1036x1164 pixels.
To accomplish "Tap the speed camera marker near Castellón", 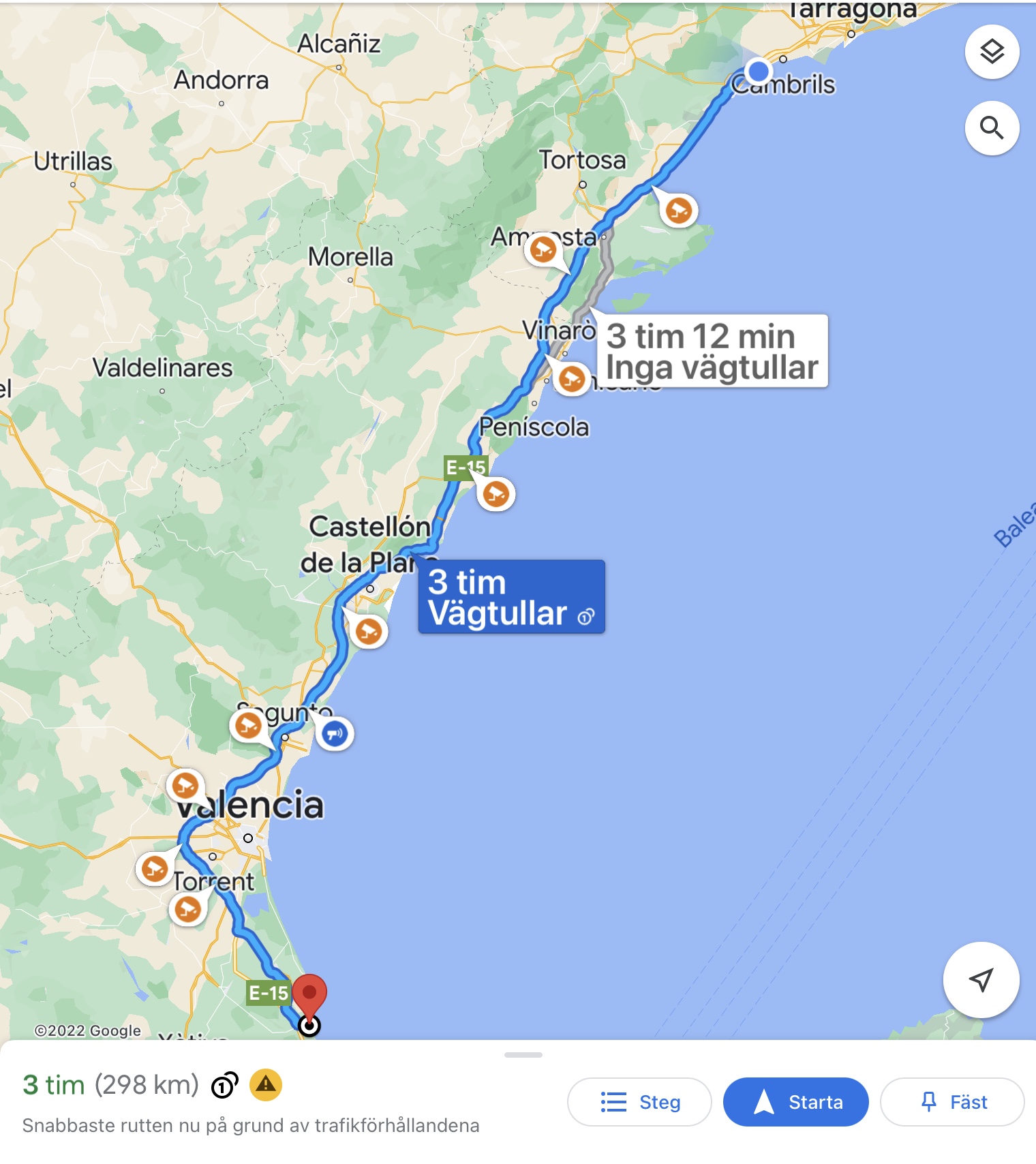I will click(369, 632).
